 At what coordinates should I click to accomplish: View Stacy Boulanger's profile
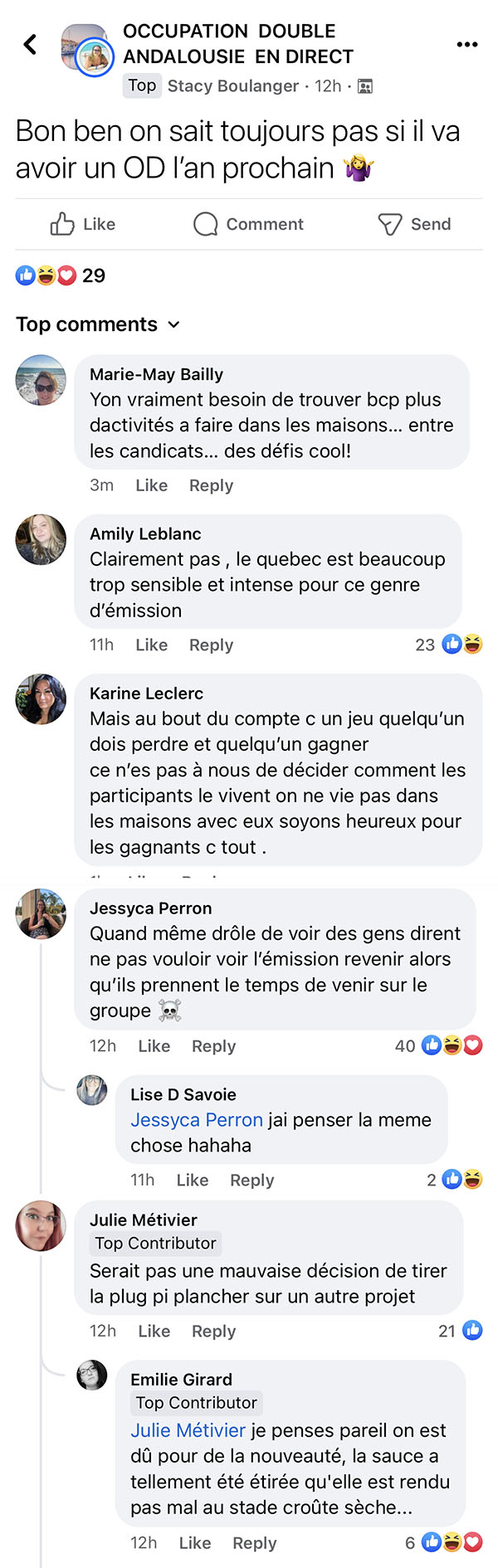(x=233, y=86)
